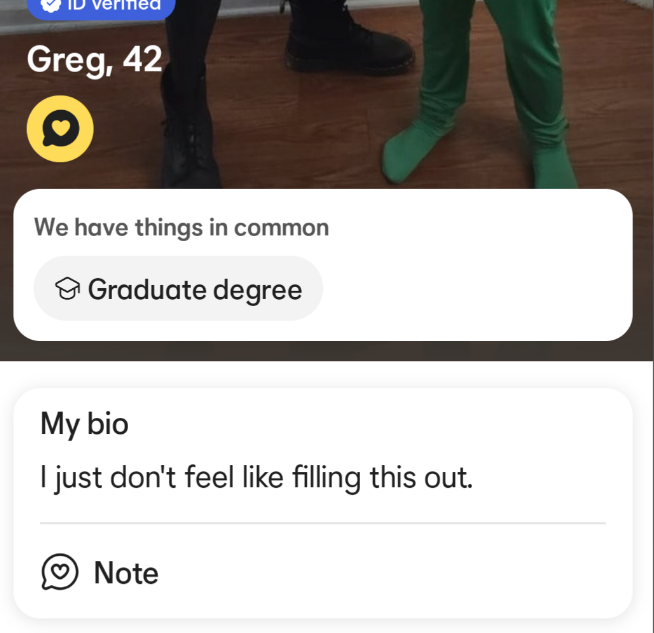Image resolution: width=654 pixels, height=633 pixels.
Task: Send a compliment to Greg
Action: pos(60,128)
